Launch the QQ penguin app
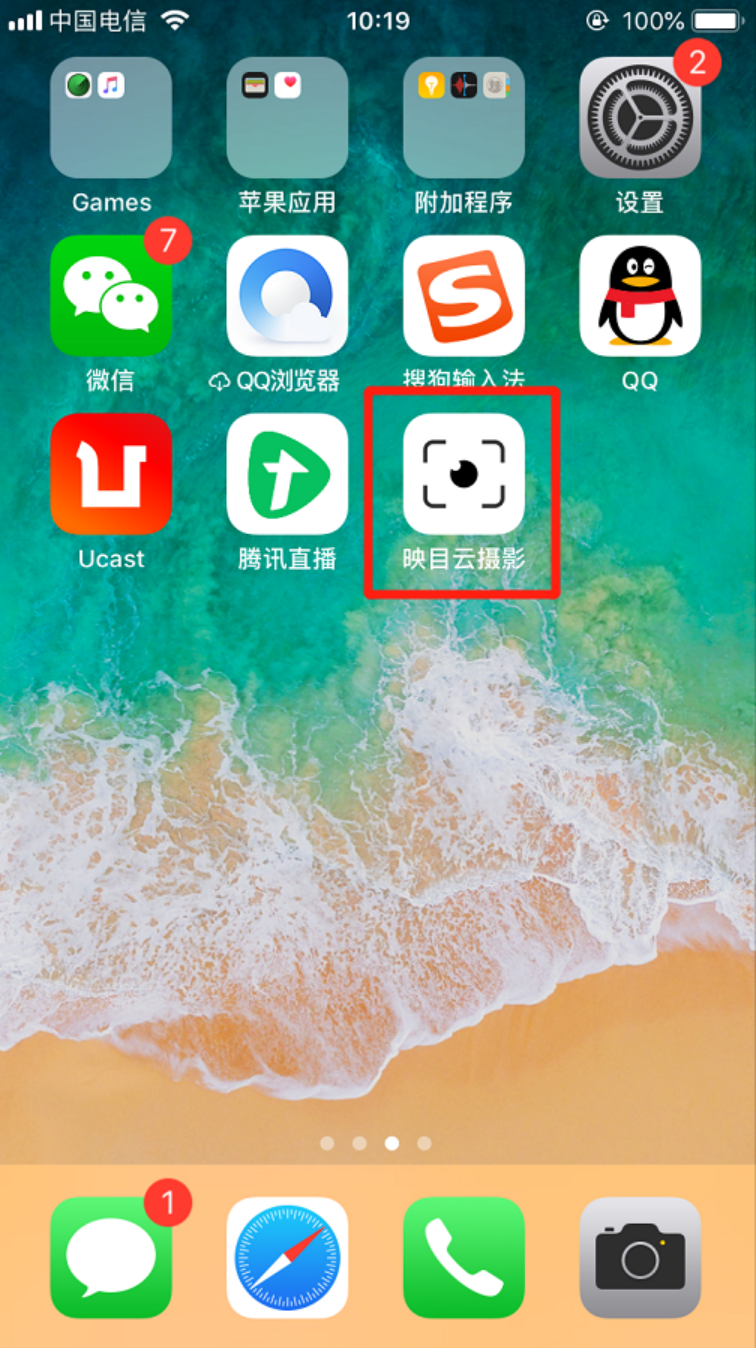Viewport: 756px width, 1349px height. (x=640, y=296)
